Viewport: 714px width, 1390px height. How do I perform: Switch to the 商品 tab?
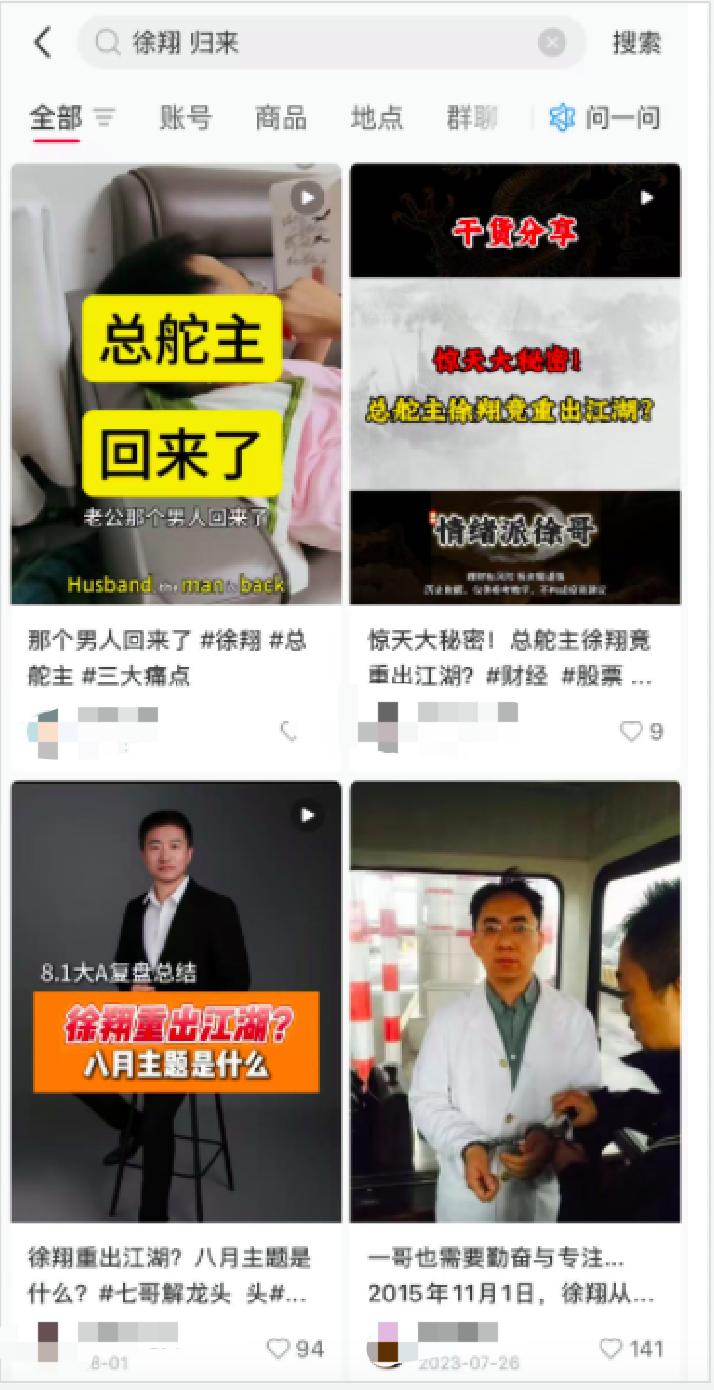pyautogui.click(x=281, y=118)
